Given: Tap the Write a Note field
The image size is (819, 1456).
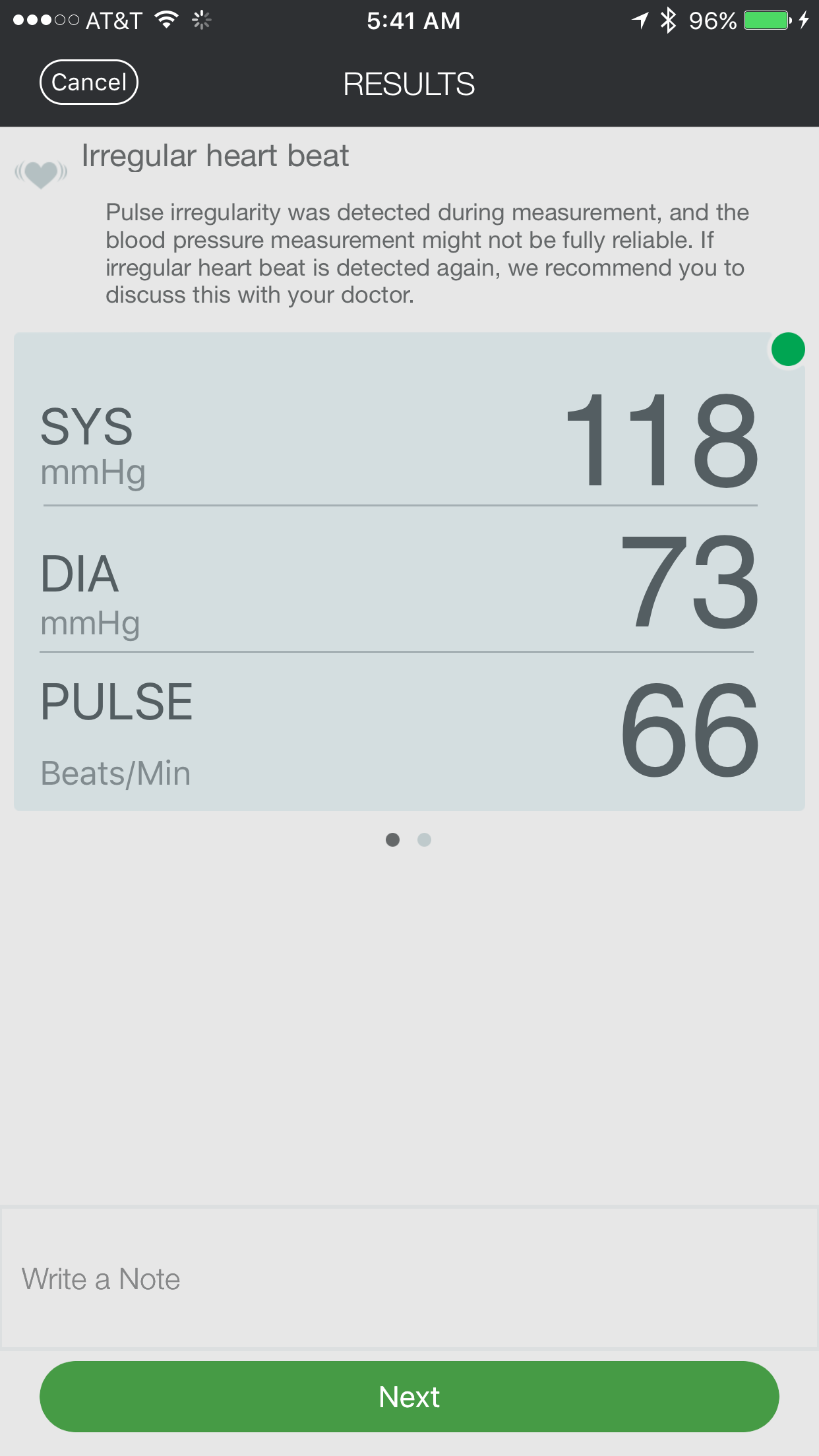Looking at the screenshot, I should [x=409, y=1278].
